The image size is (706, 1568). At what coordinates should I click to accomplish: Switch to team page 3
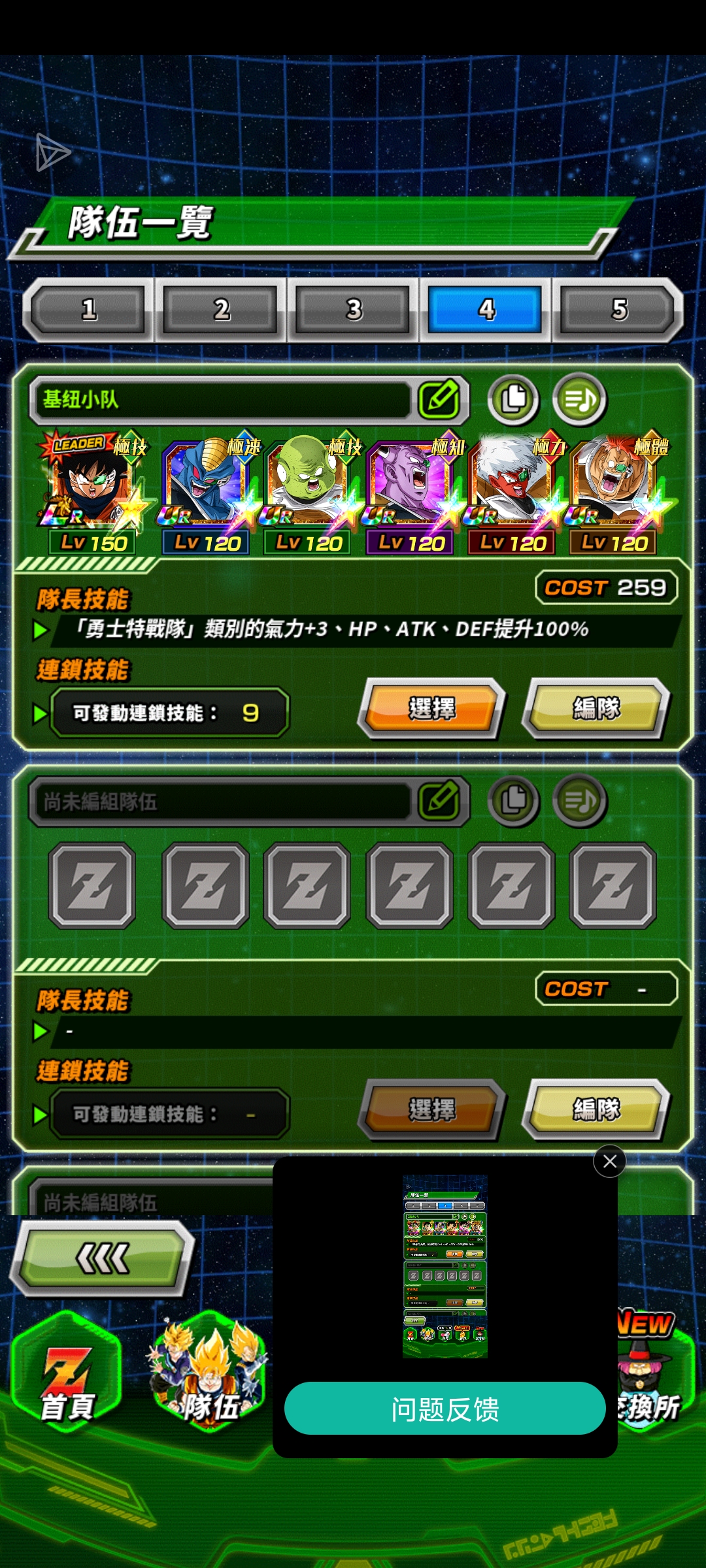[x=354, y=309]
